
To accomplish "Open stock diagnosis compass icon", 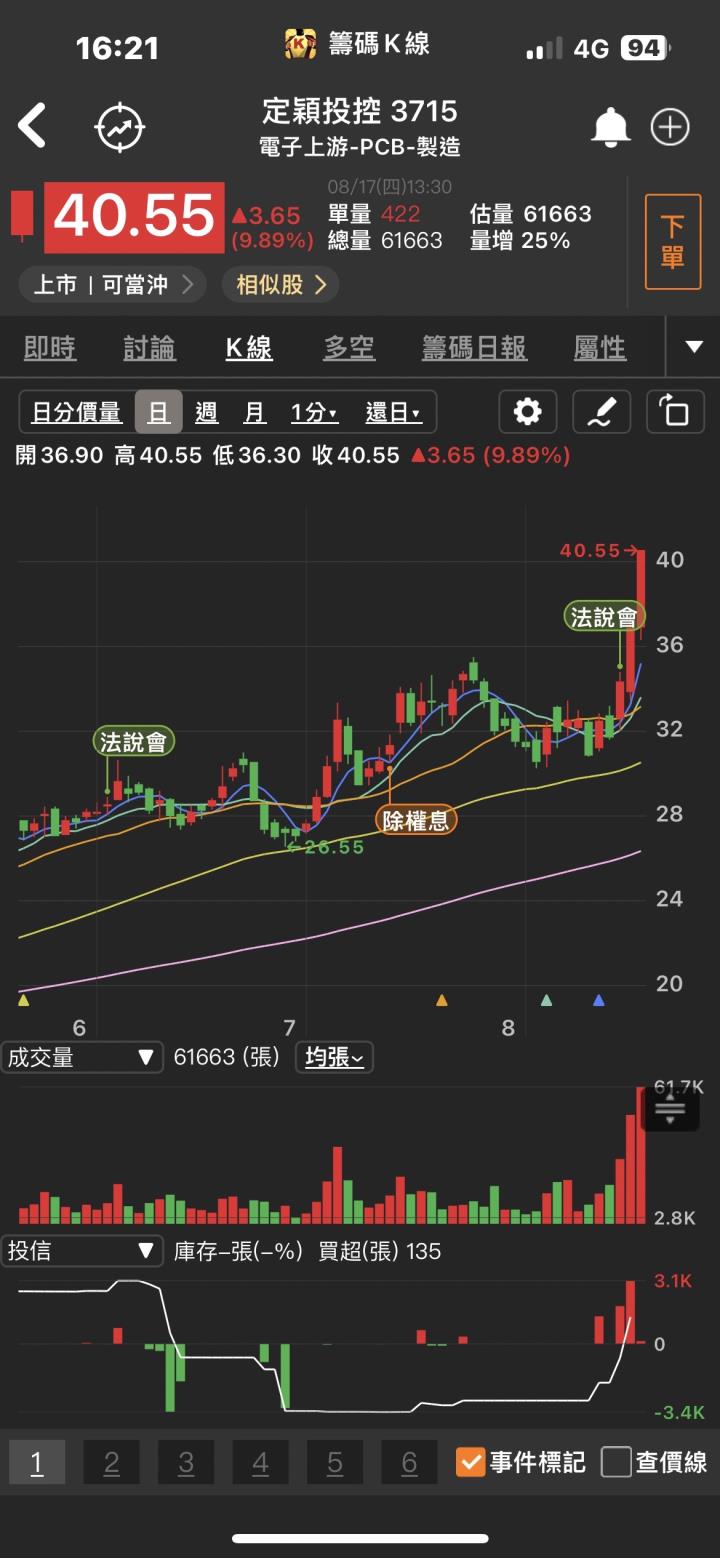I will [120, 126].
